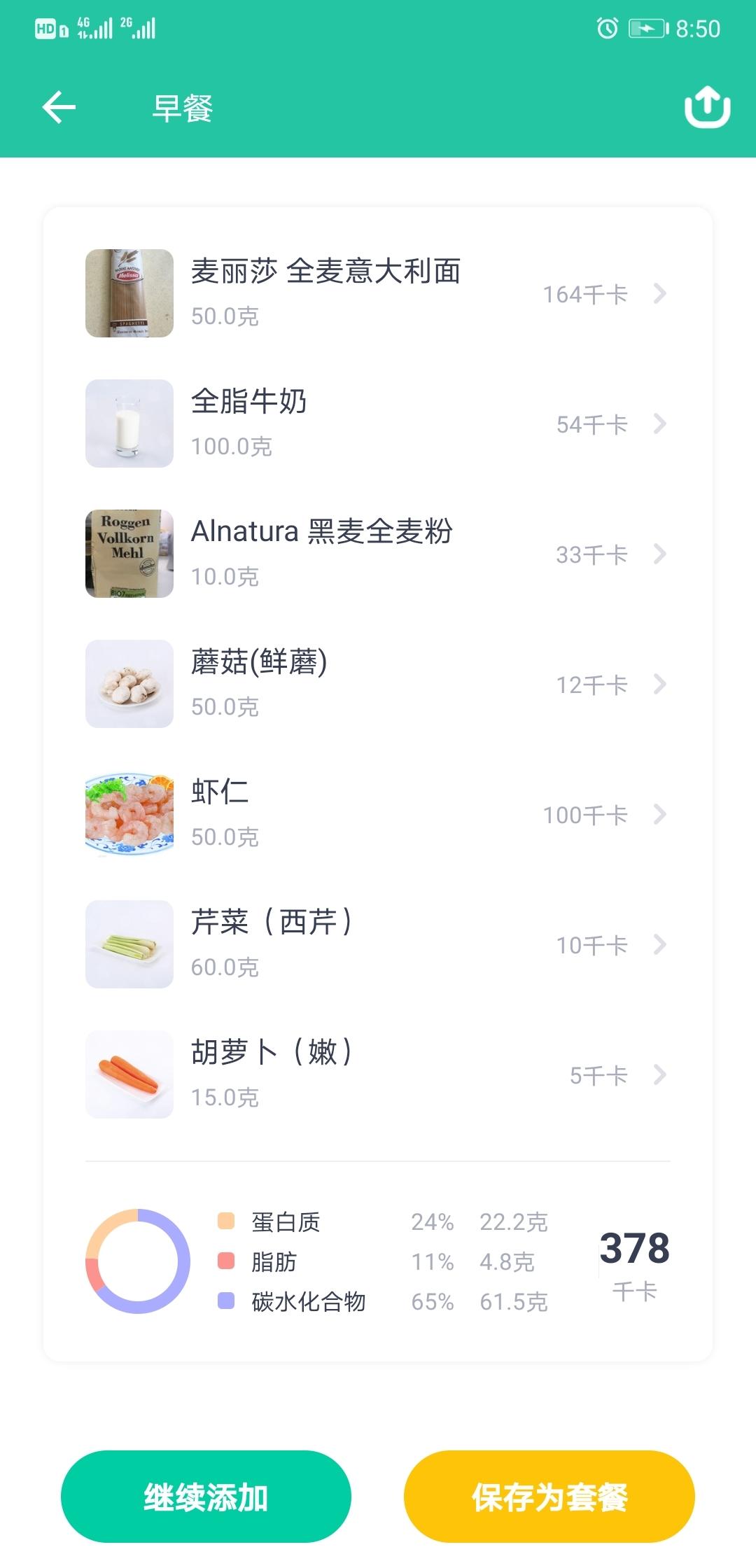This screenshot has height=1568, width=756.
Task: Open the 麦丽莎 全麦意大利面 entry
Action: point(377,293)
